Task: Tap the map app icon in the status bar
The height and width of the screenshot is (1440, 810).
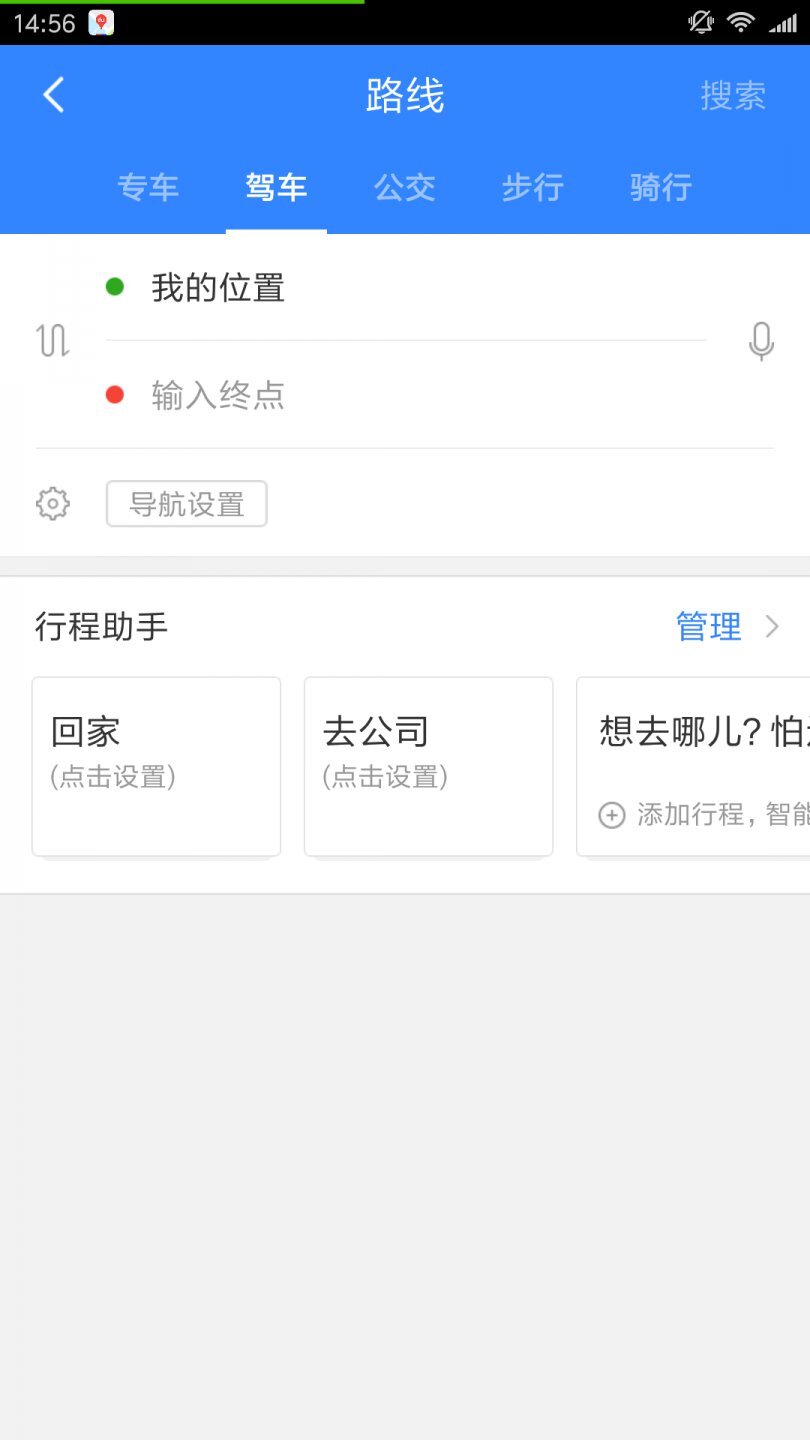Action: tap(100, 20)
